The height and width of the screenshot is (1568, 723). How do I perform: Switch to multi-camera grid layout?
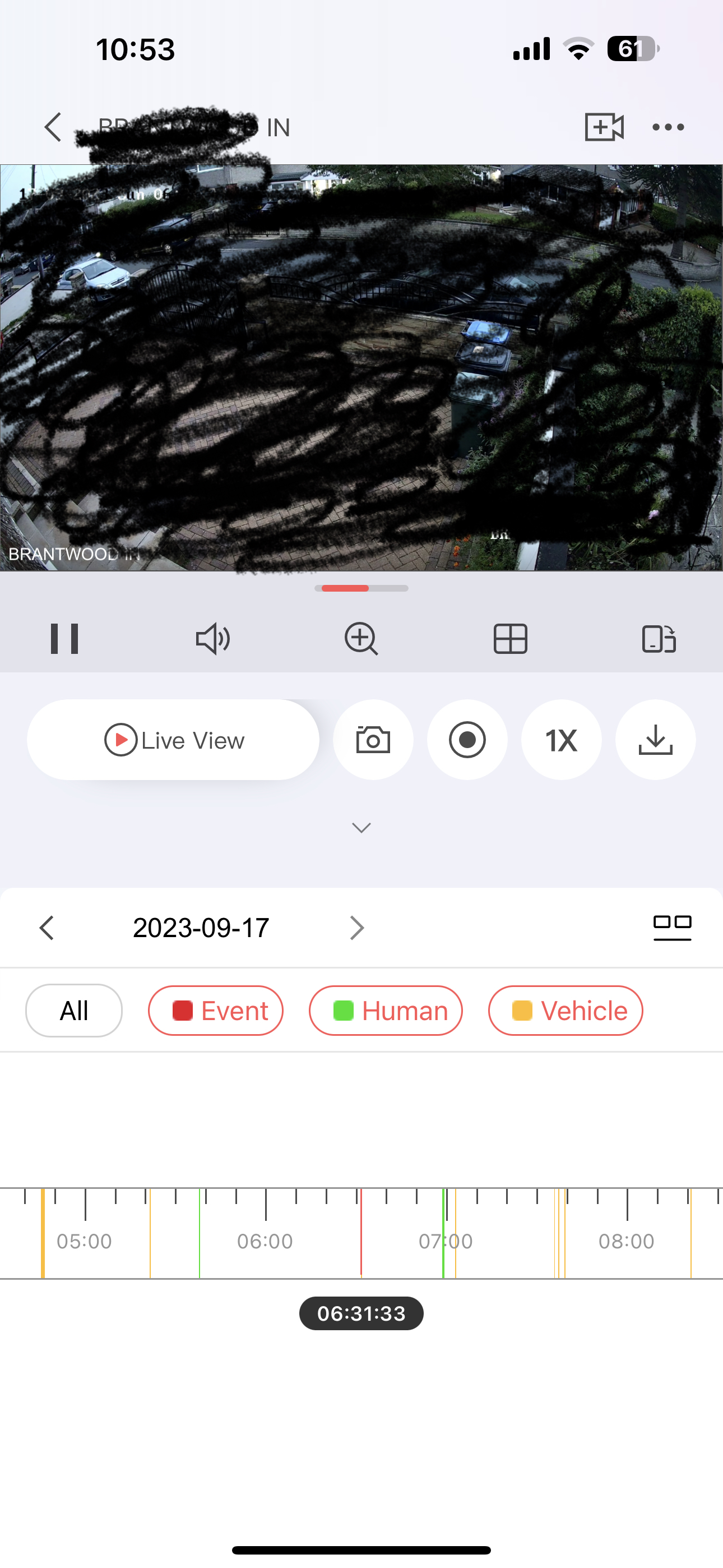(510, 639)
